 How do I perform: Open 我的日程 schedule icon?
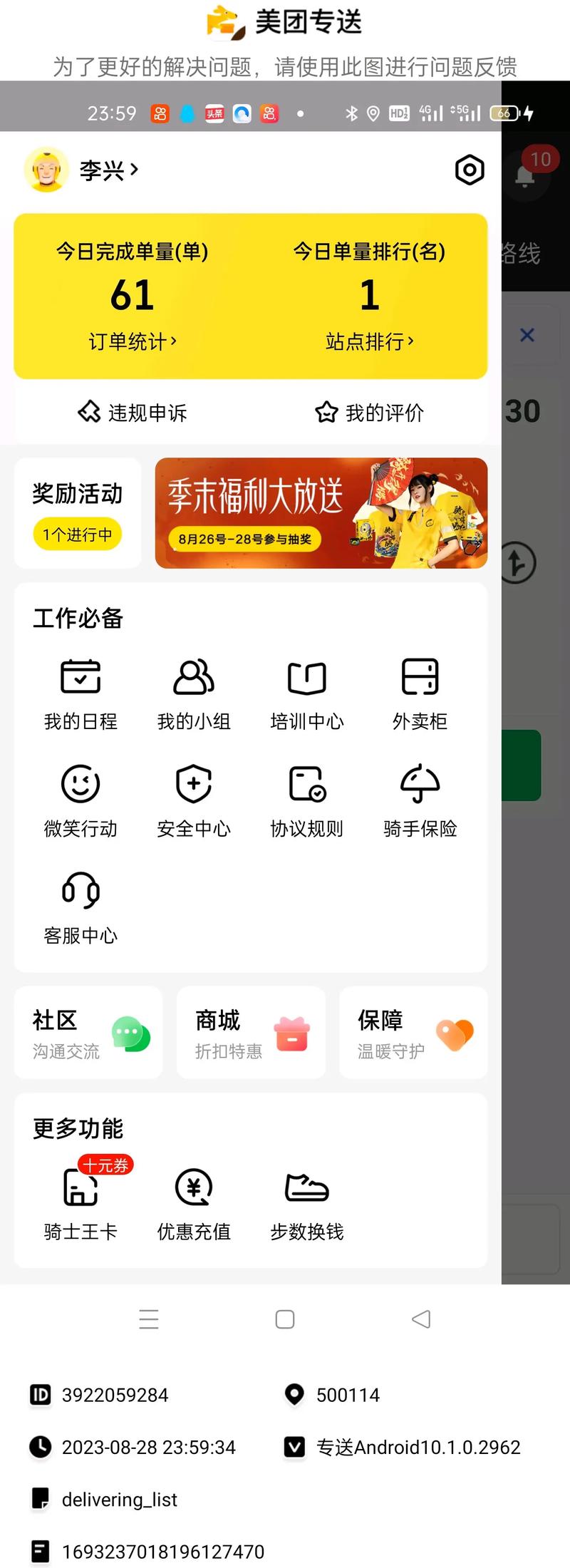pos(80,689)
